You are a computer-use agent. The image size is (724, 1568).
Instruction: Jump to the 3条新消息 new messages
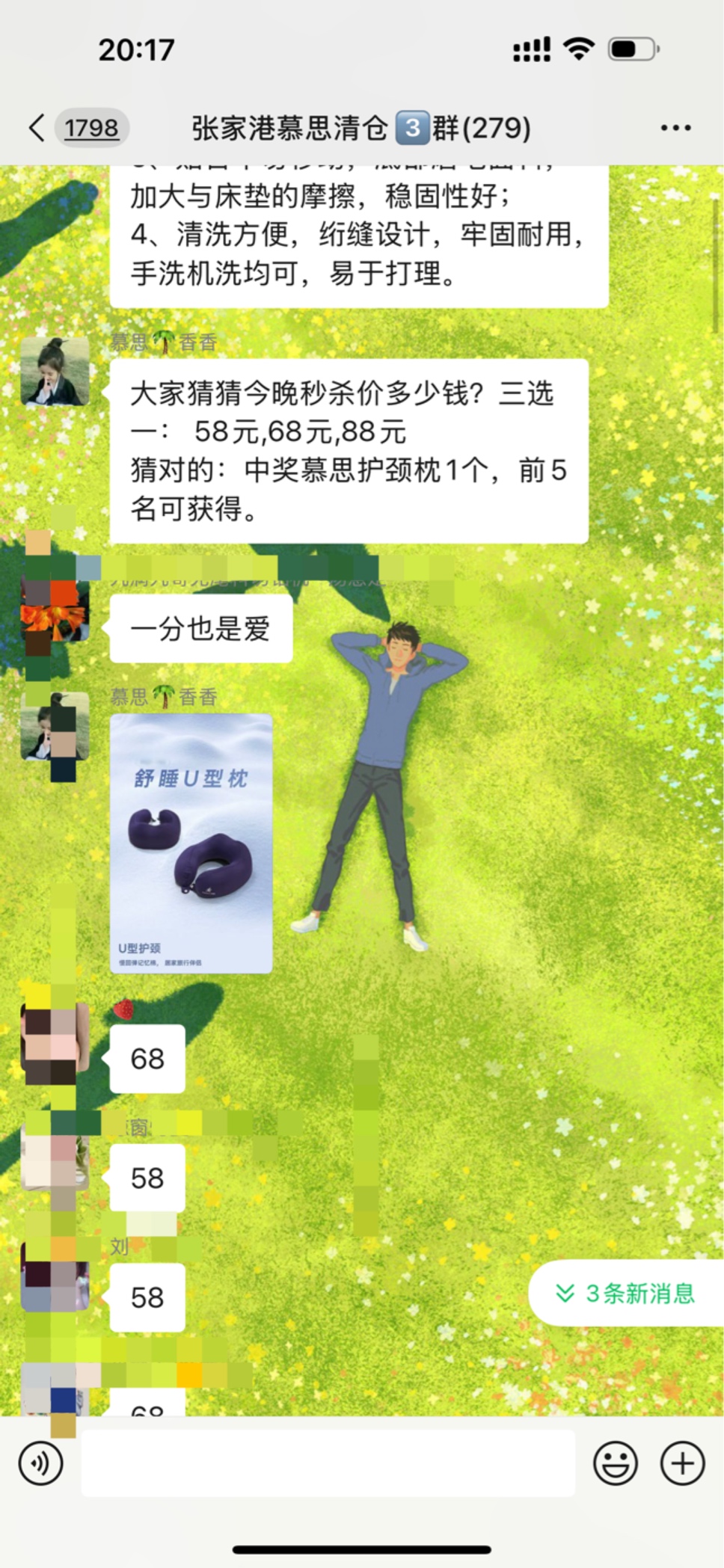[x=627, y=1293]
